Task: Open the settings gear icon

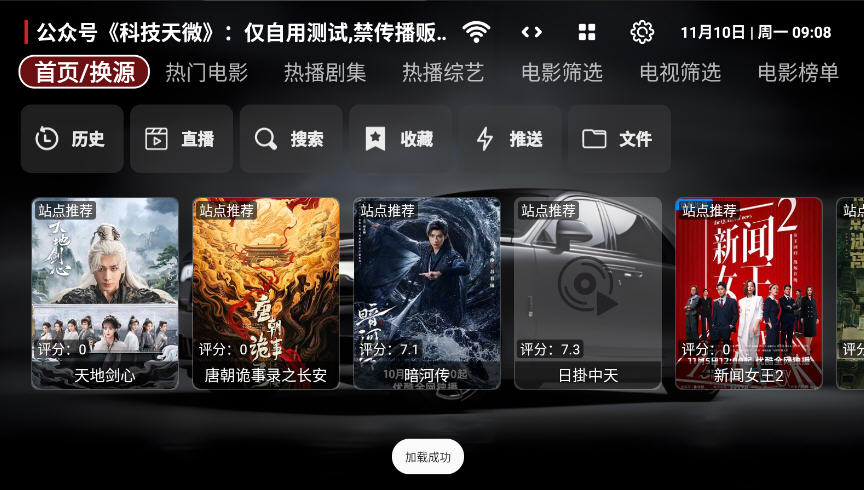Action: point(642,32)
